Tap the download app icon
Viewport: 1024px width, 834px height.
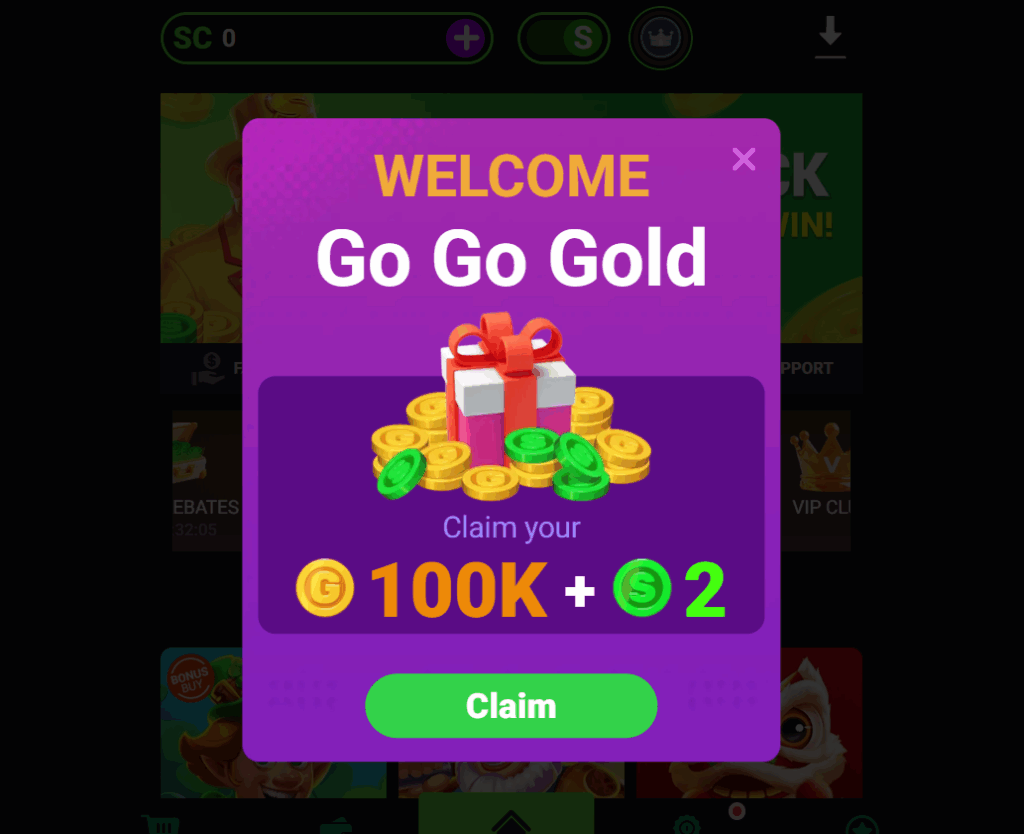click(x=830, y=37)
